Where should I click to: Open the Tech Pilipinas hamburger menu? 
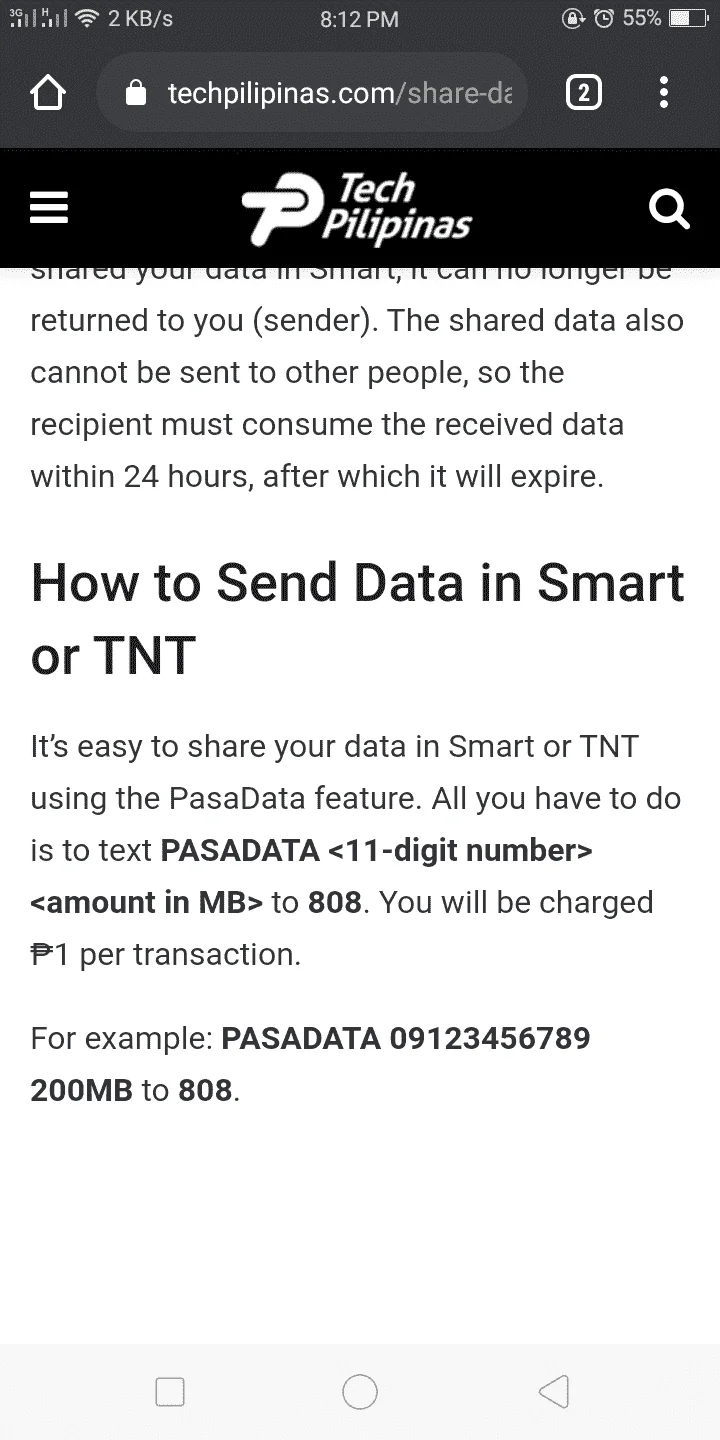pos(50,209)
